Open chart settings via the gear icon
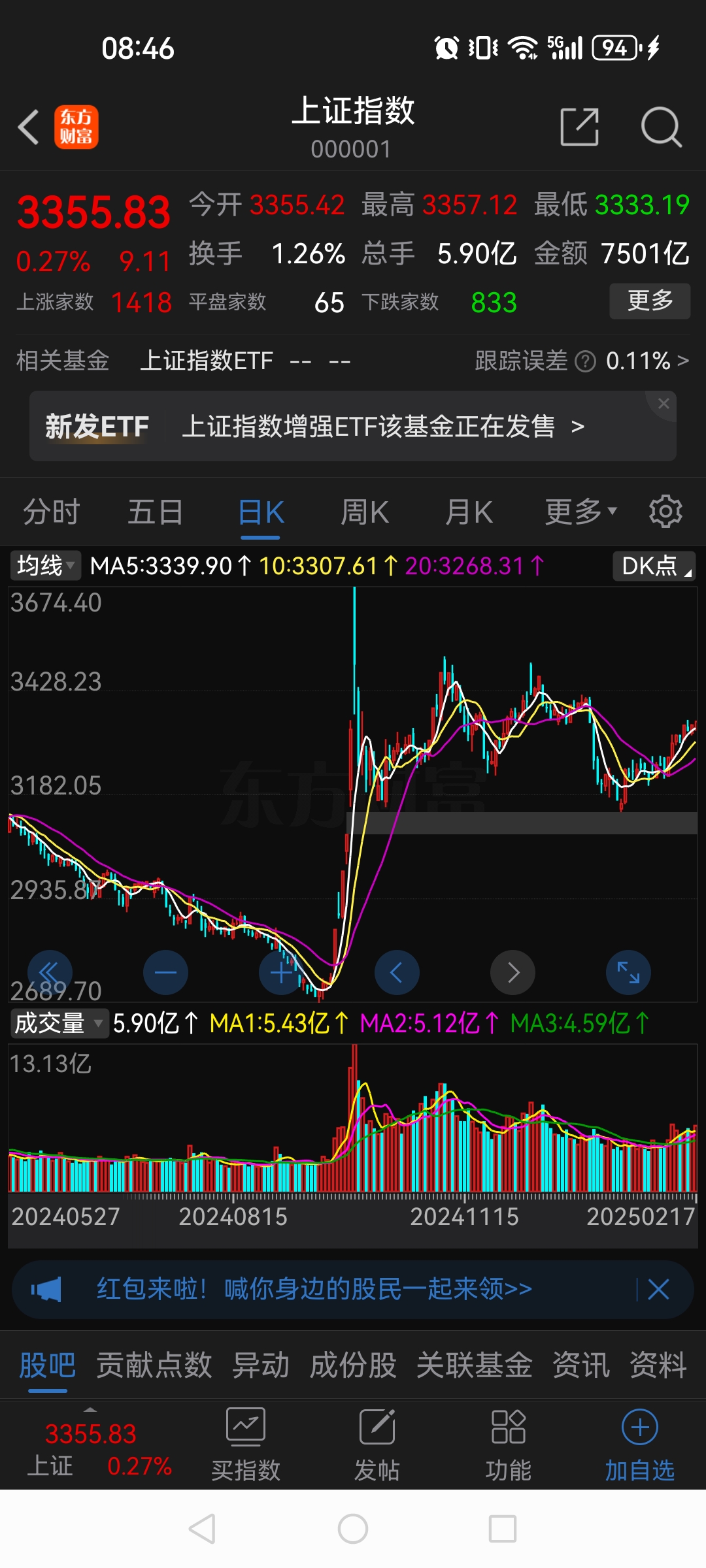706x1568 pixels. click(x=665, y=511)
